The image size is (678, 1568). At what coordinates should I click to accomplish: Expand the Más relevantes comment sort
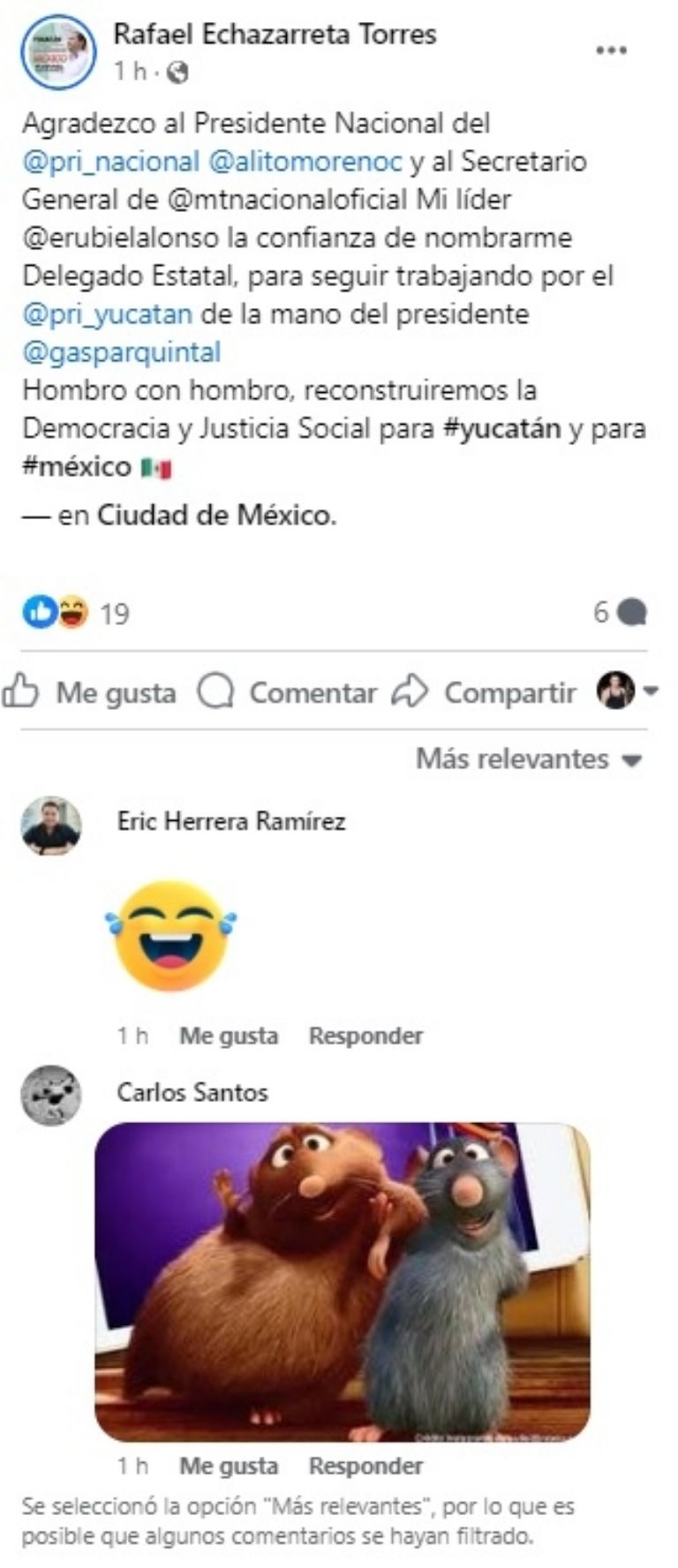click(529, 759)
